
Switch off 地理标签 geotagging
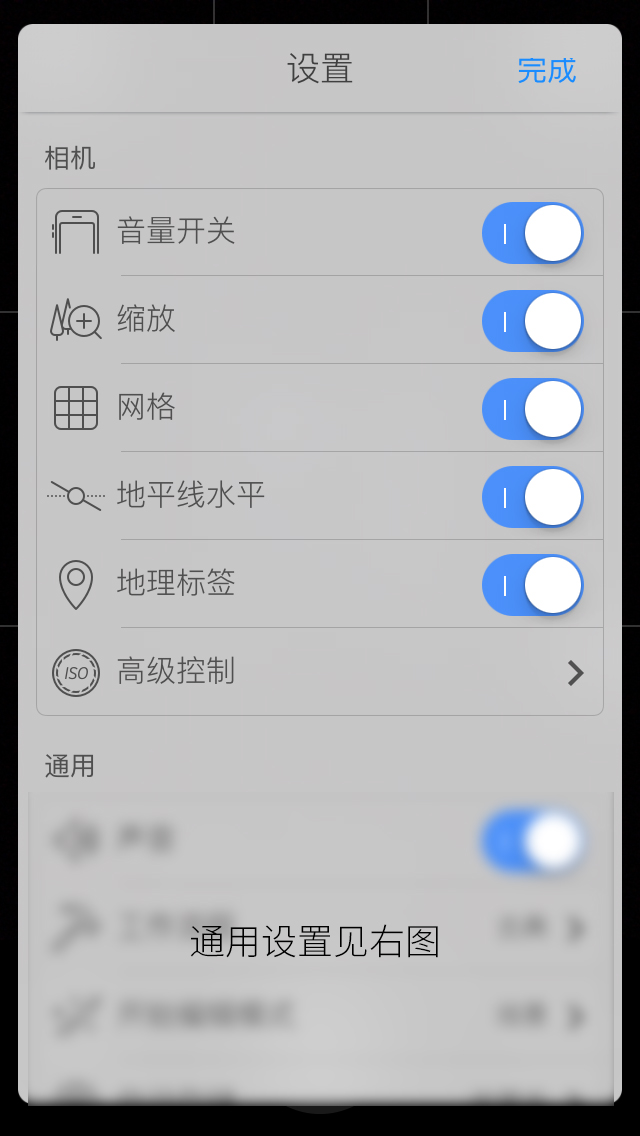[532, 585]
